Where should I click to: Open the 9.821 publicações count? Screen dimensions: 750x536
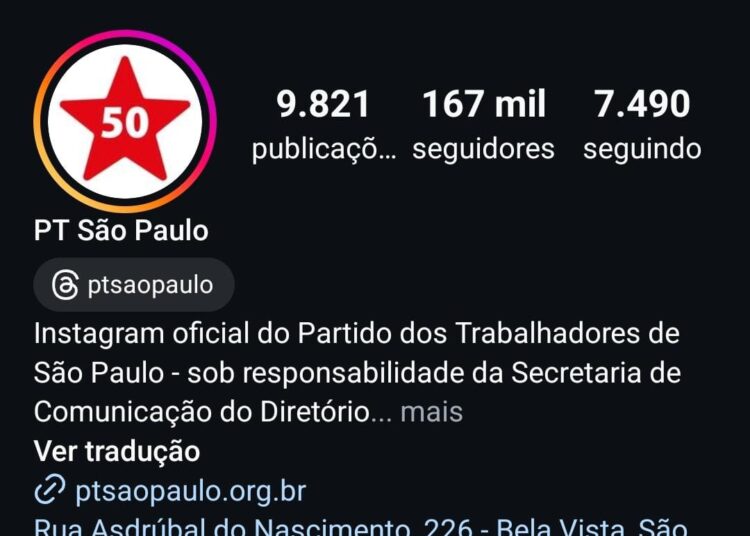coord(323,125)
